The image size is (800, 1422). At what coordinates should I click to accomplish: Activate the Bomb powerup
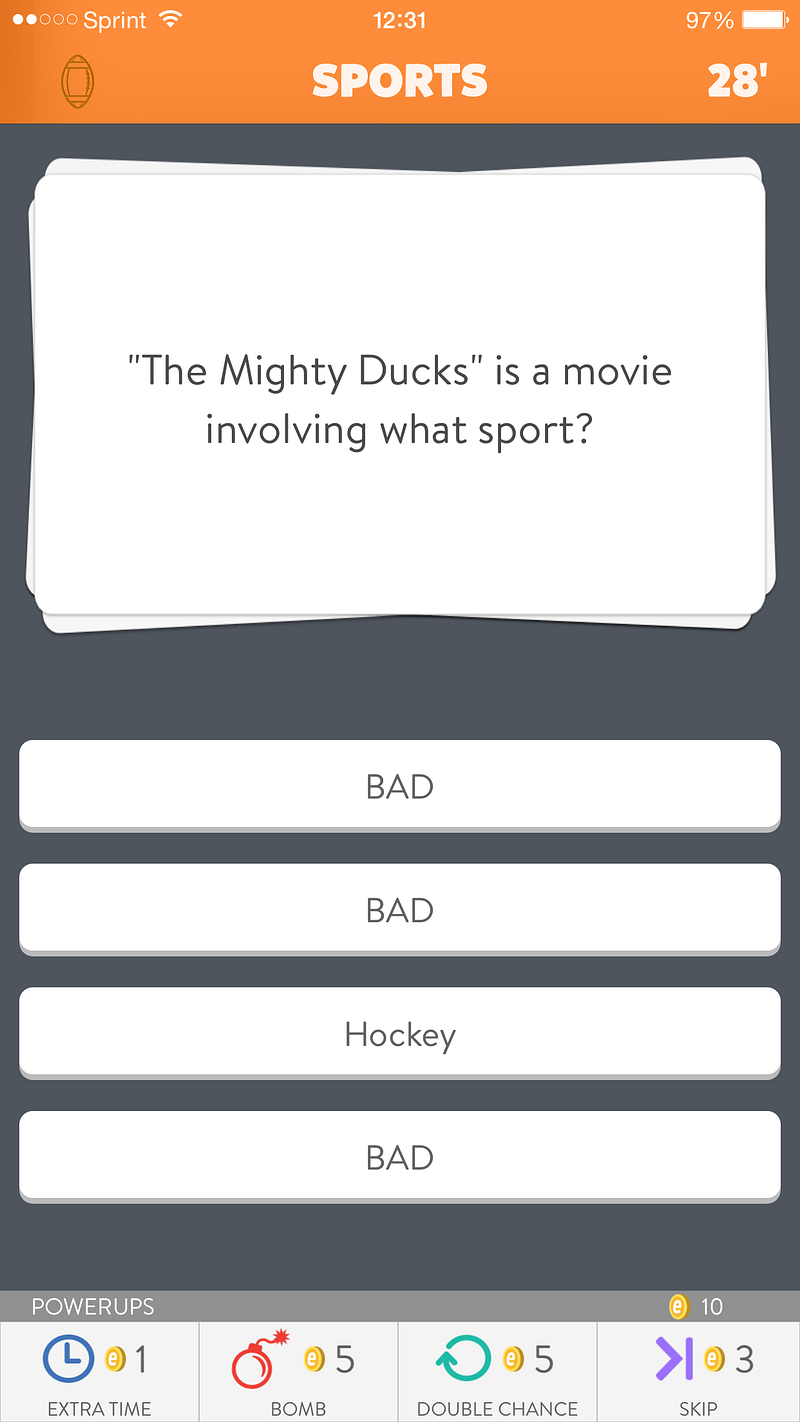click(x=298, y=1372)
